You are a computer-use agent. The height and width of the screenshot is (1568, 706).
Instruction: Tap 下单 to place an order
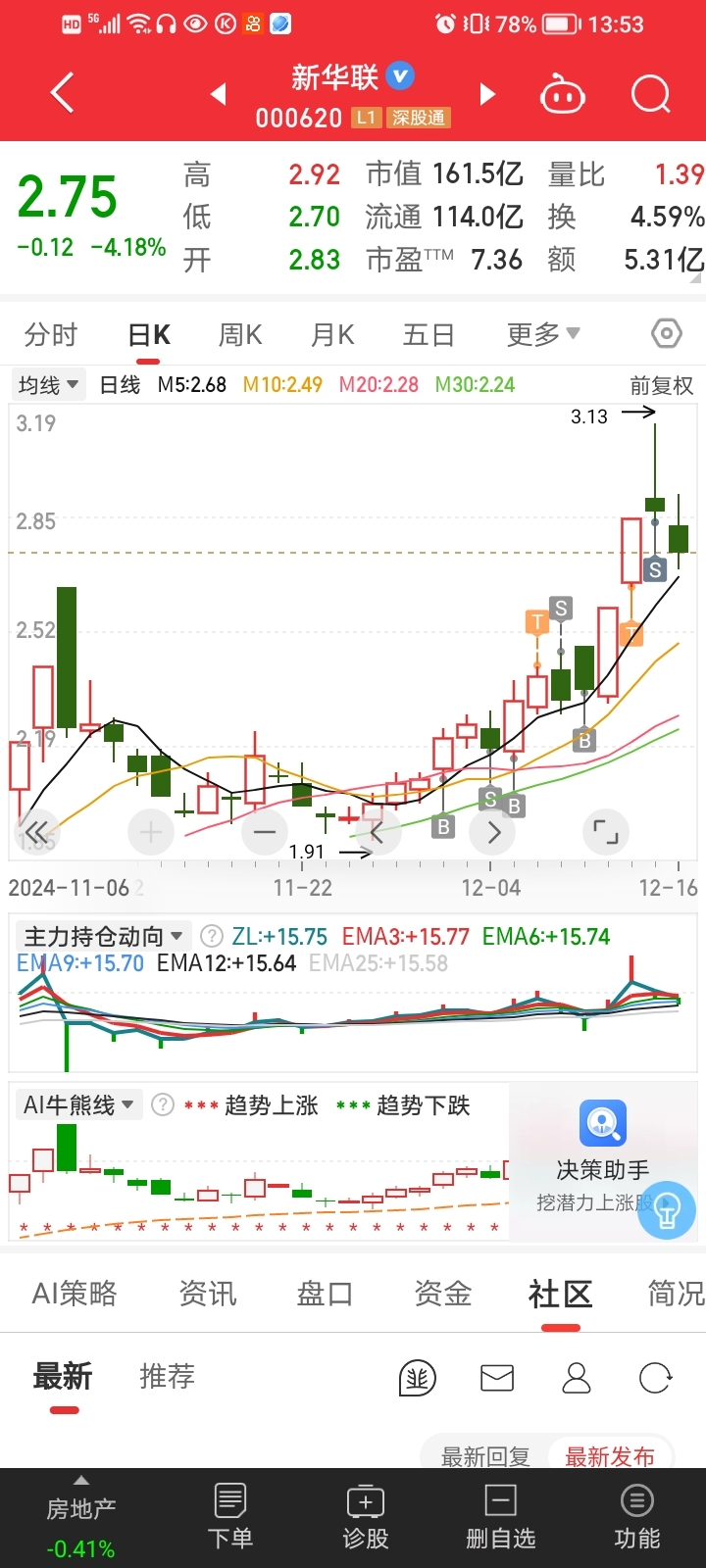point(230,1515)
